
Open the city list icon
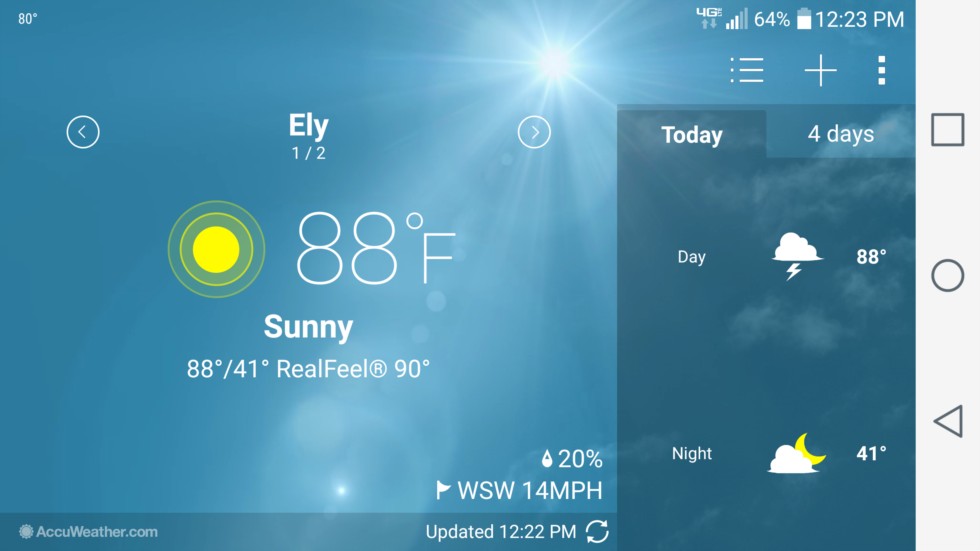746,70
